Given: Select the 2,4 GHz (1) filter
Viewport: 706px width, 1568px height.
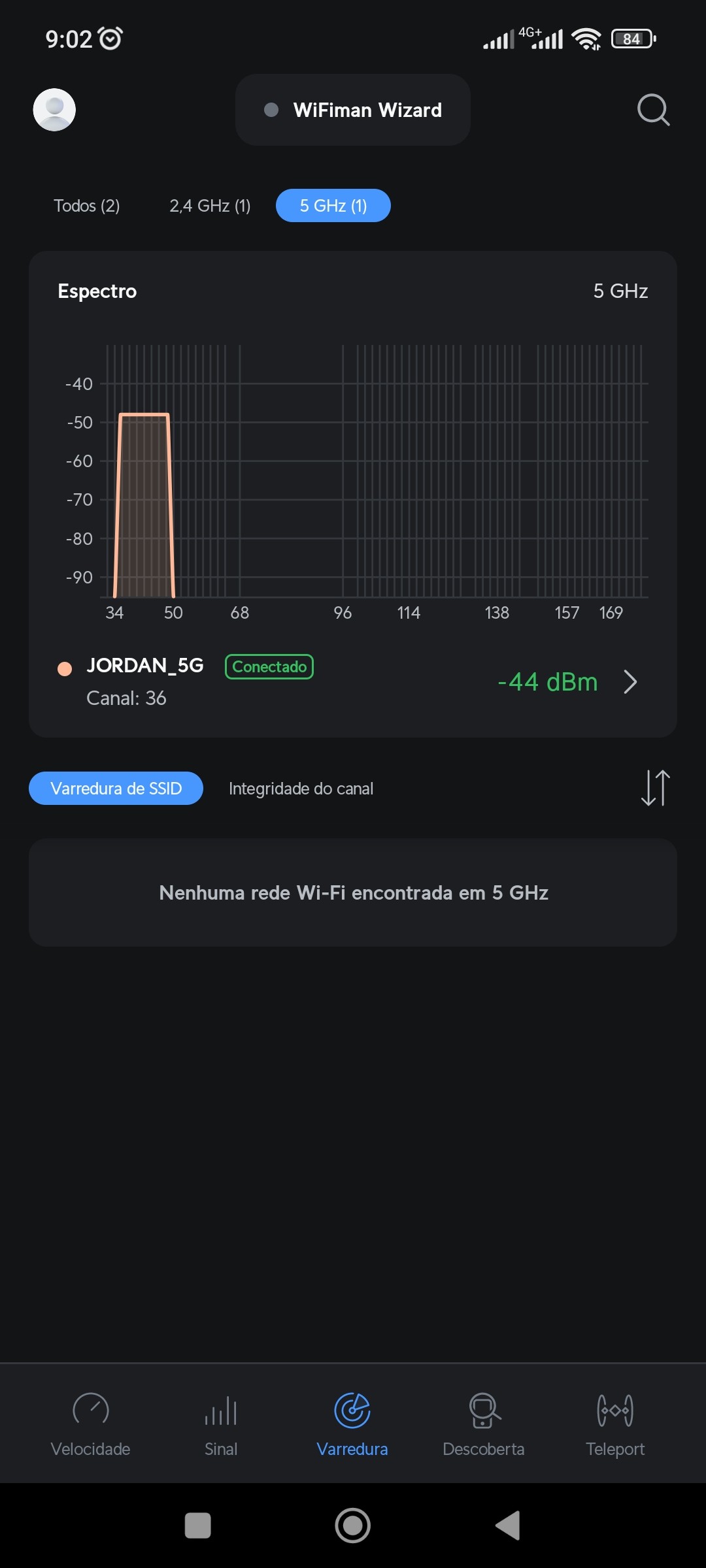Looking at the screenshot, I should 210,206.
